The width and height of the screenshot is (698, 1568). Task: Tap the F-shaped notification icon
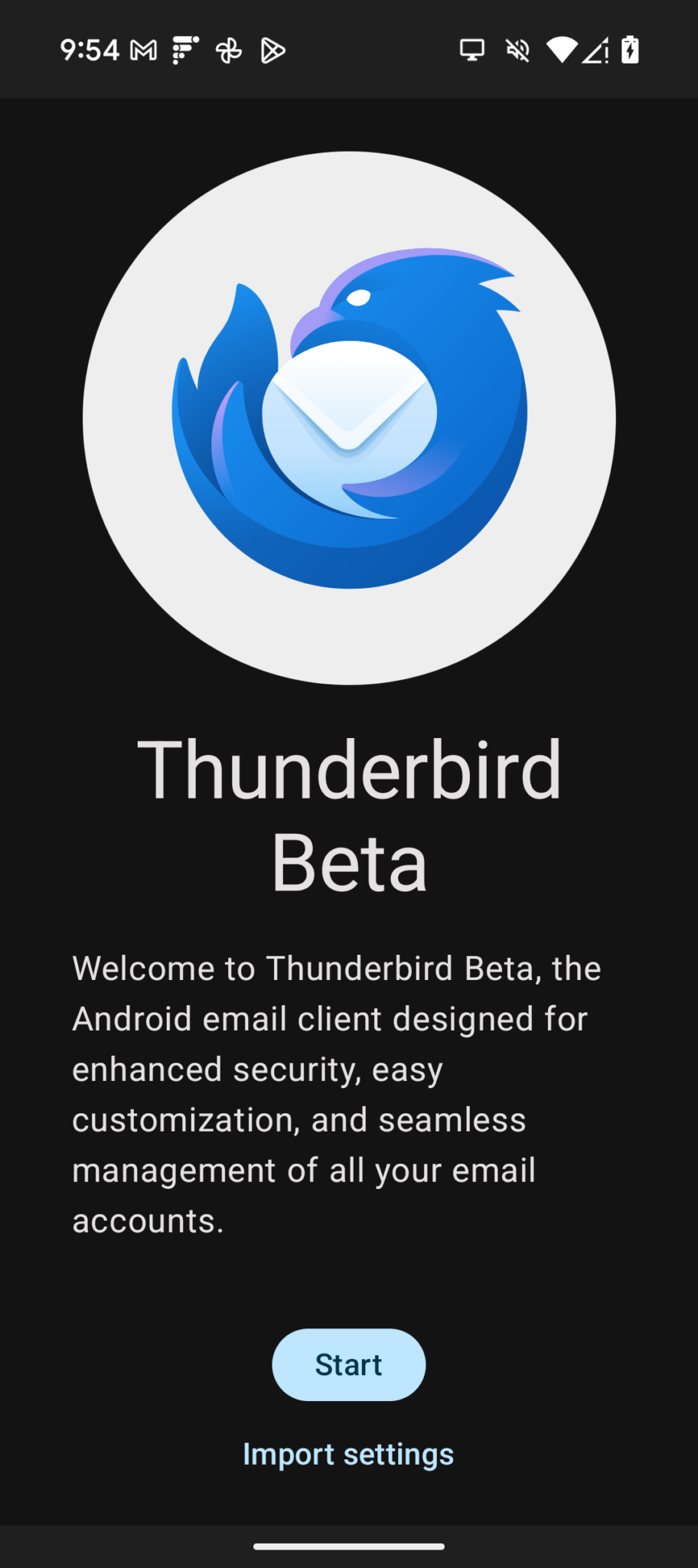(184, 49)
